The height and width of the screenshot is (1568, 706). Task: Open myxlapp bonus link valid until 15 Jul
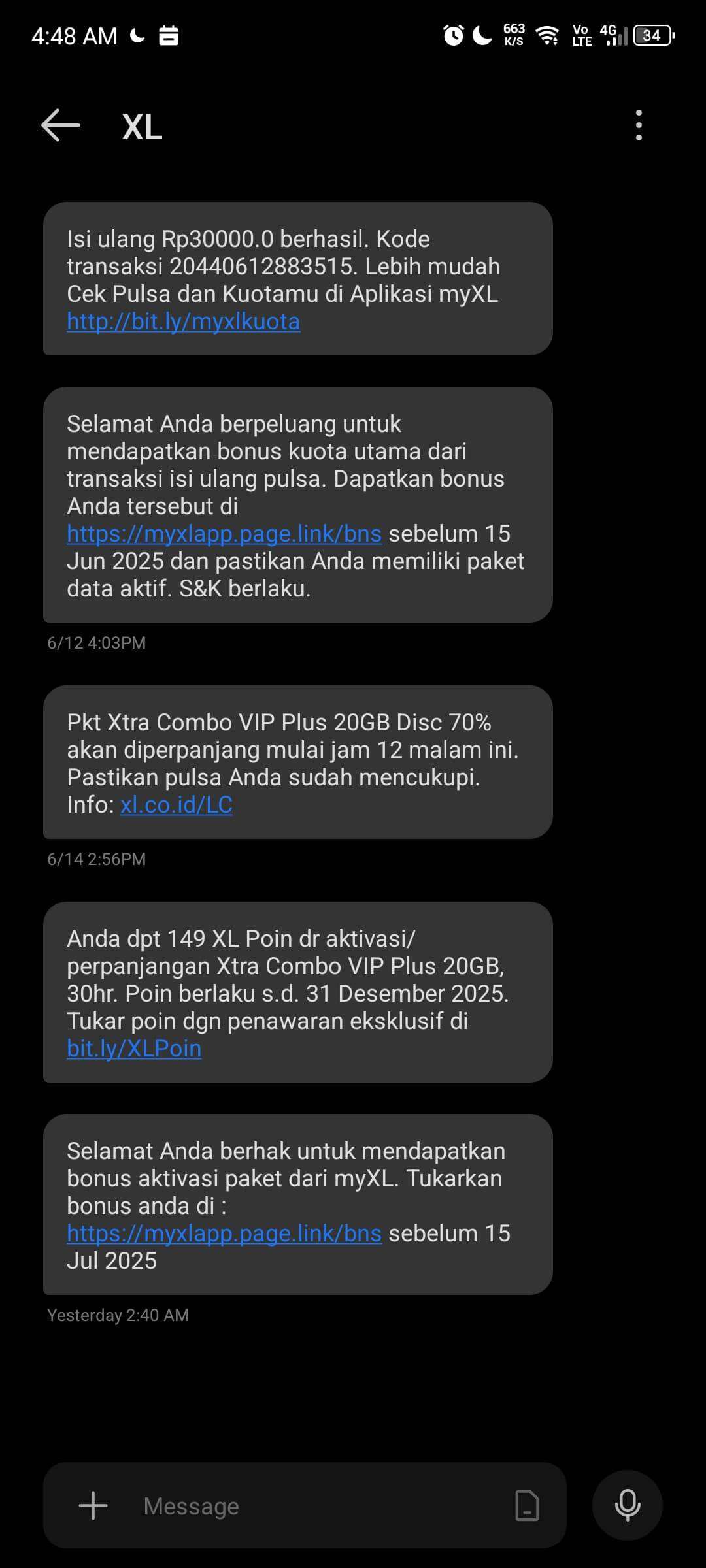(224, 1233)
